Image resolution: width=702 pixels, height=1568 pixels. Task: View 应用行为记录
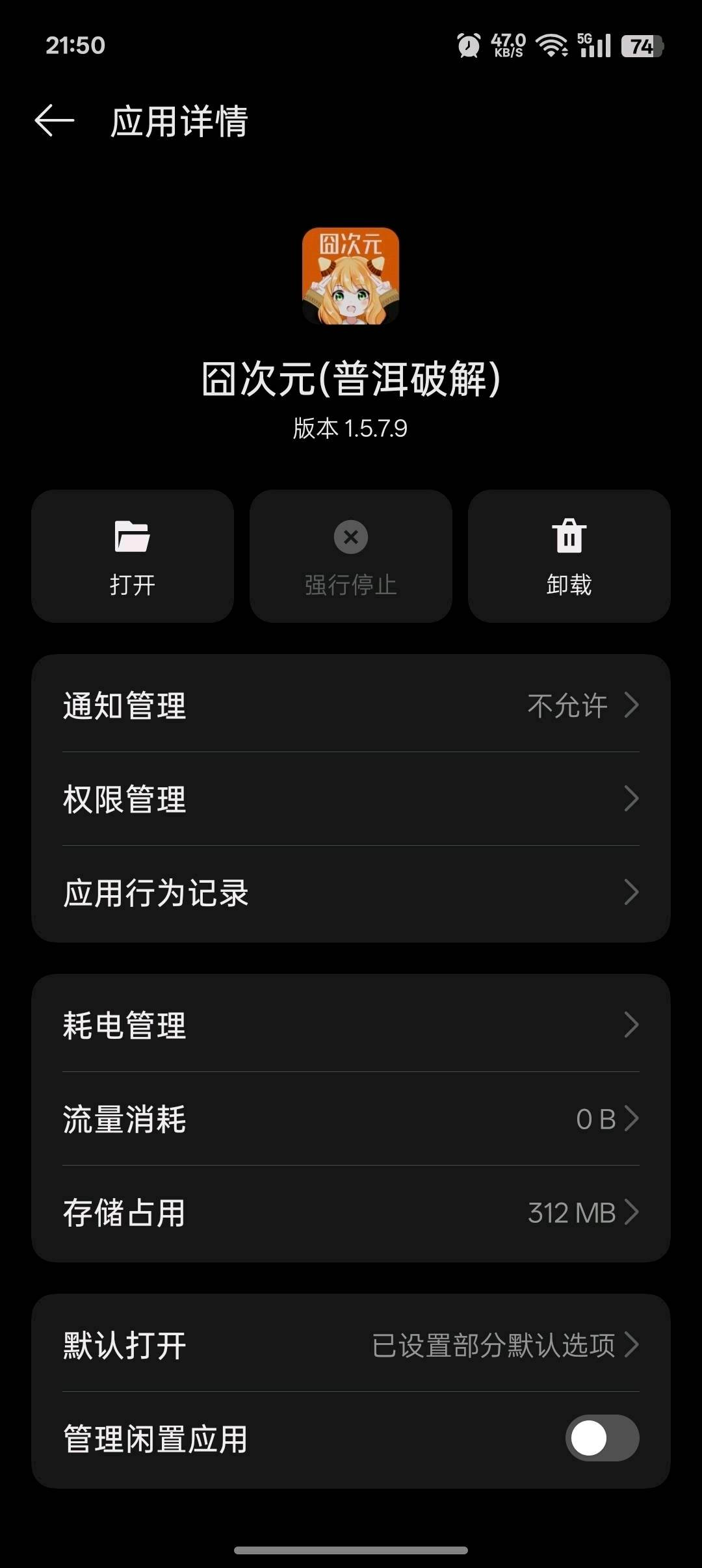351,893
